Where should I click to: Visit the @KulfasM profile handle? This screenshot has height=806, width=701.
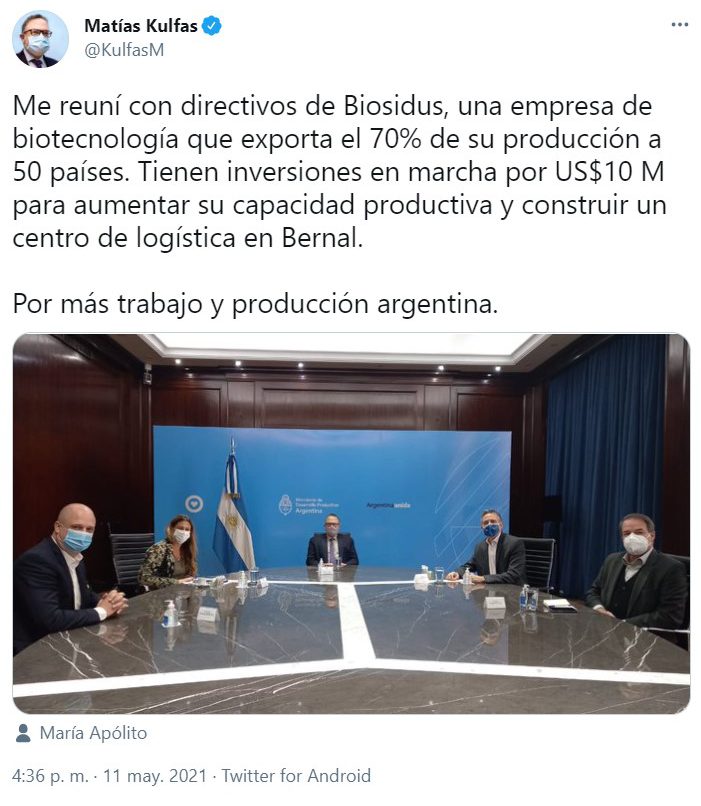(x=120, y=48)
